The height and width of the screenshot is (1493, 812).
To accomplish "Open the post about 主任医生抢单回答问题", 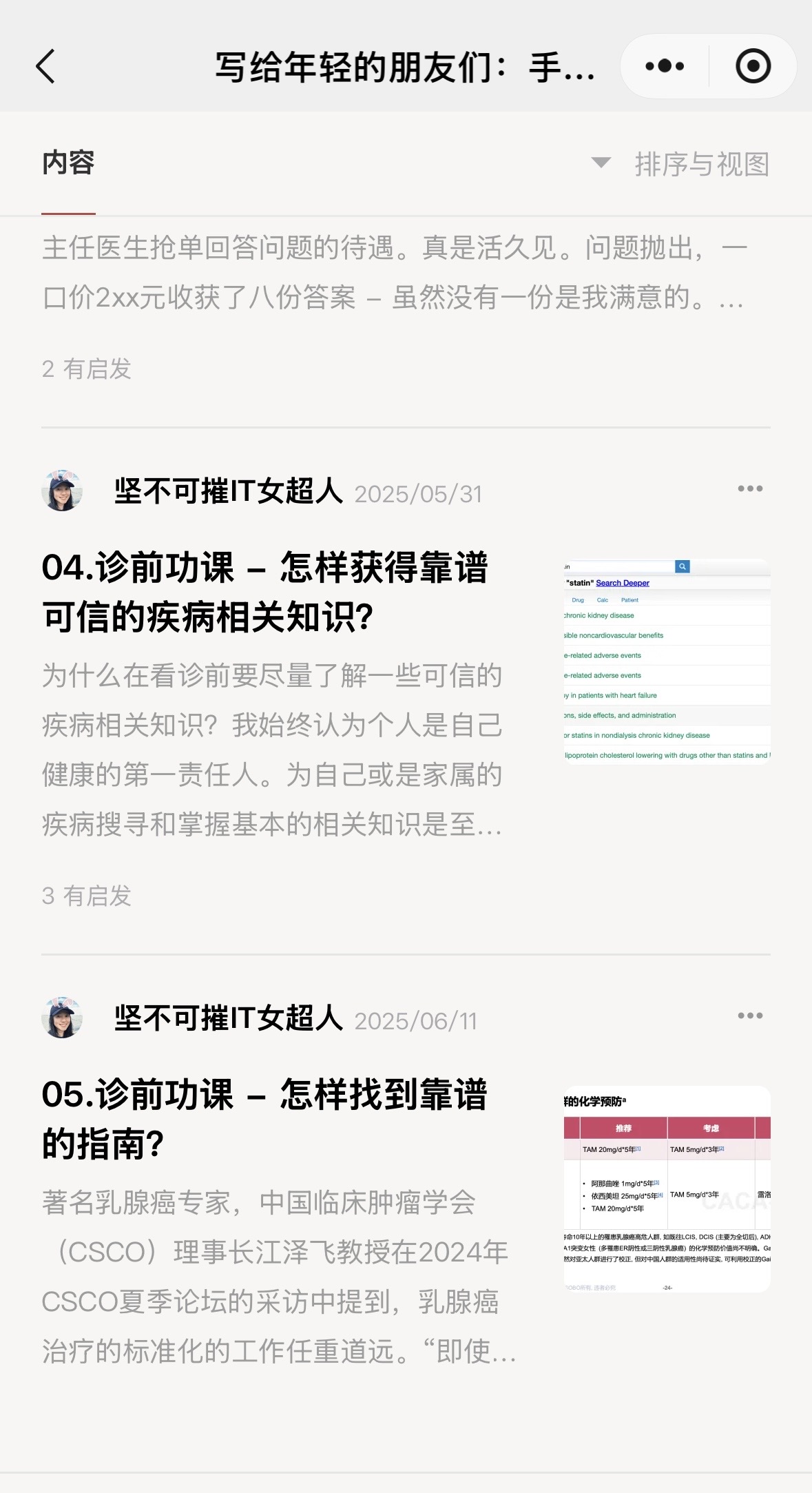I will point(394,273).
